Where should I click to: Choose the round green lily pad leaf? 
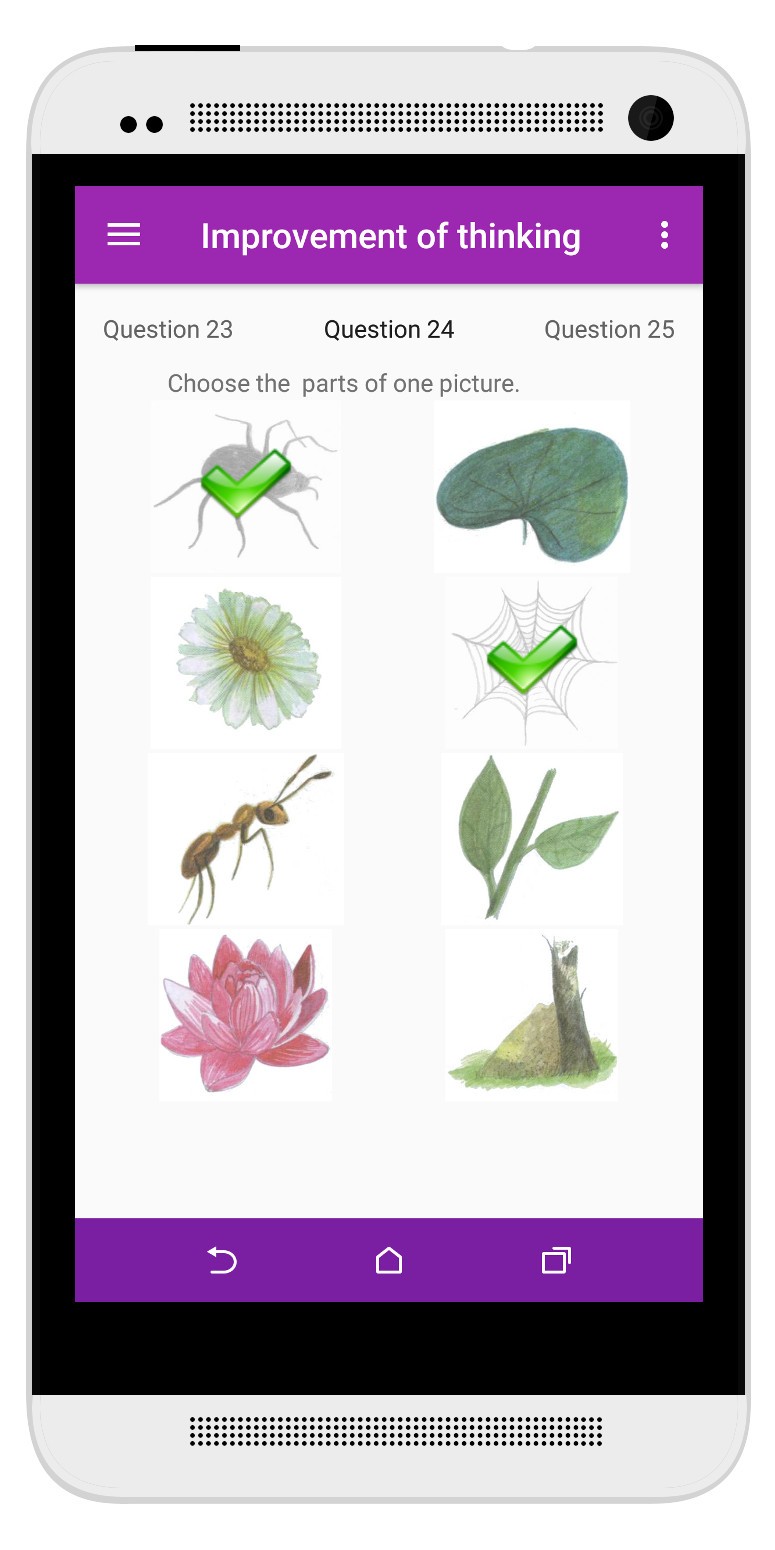tap(531, 486)
